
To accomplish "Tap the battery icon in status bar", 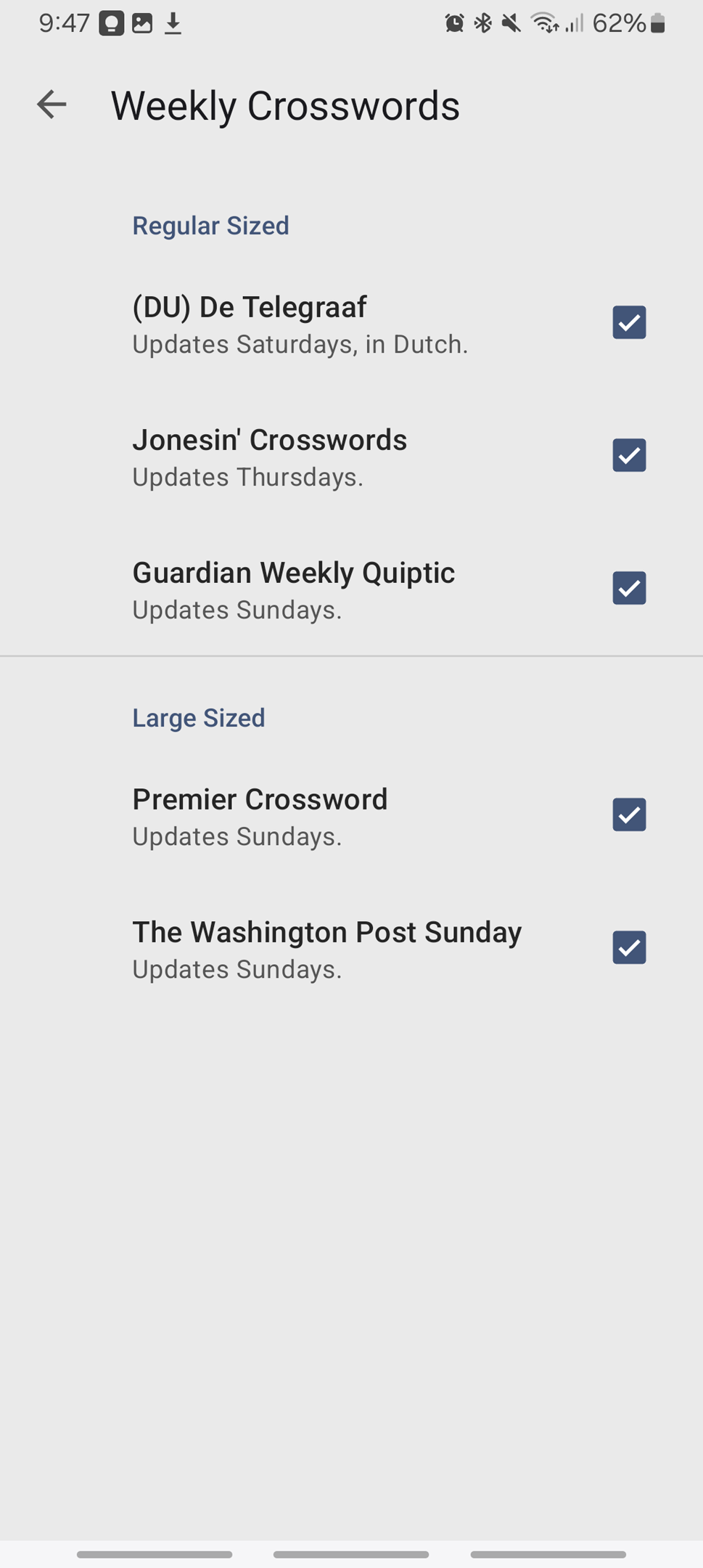I will [x=657, y=23].
